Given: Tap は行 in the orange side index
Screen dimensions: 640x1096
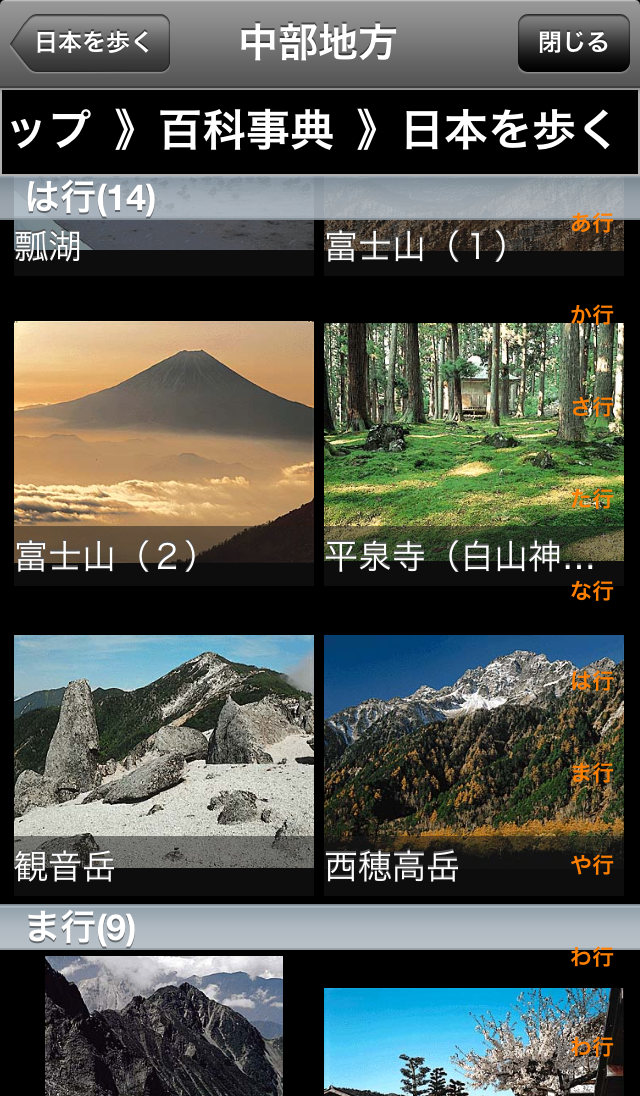Looking at the screenshot, I should 591,682.
